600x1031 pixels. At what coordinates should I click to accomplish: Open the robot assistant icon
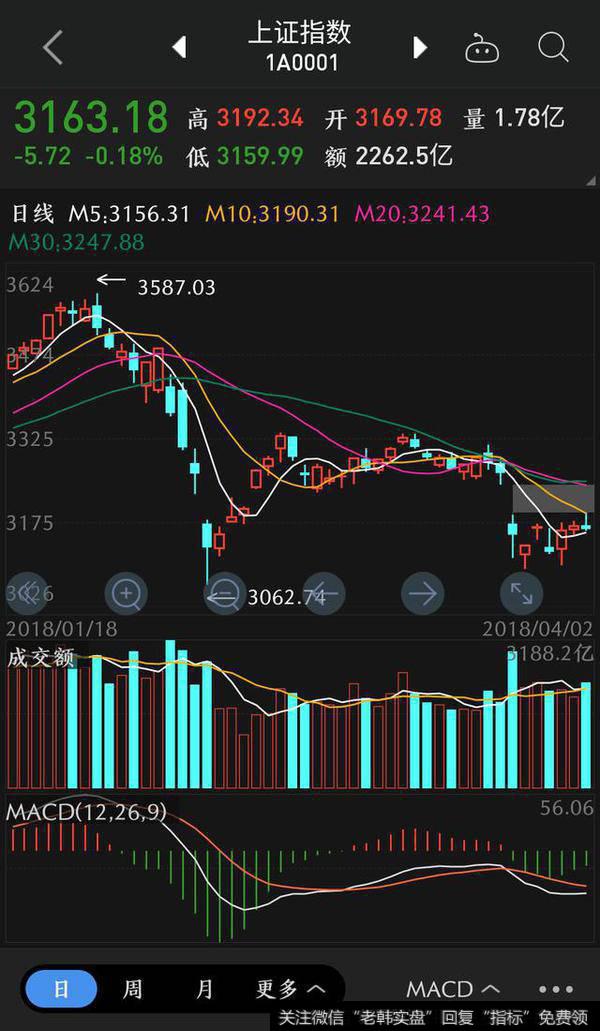pyautogui.click(x=481, y=47)
